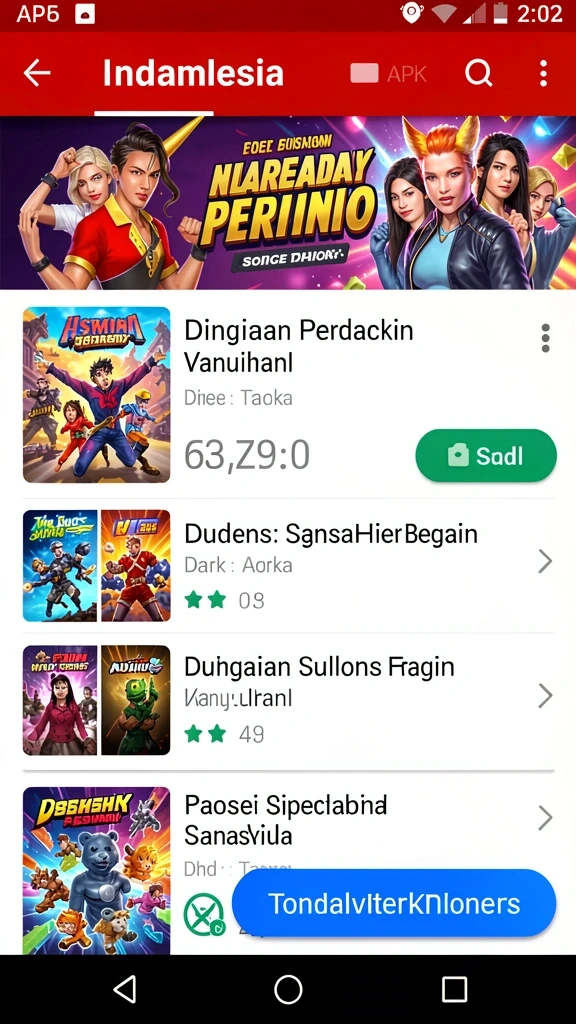This screenshot has height=1024, width=576.
Task: Open options for Dingiaan Perdackin Vanuihanl
Action: click(545, 338)
